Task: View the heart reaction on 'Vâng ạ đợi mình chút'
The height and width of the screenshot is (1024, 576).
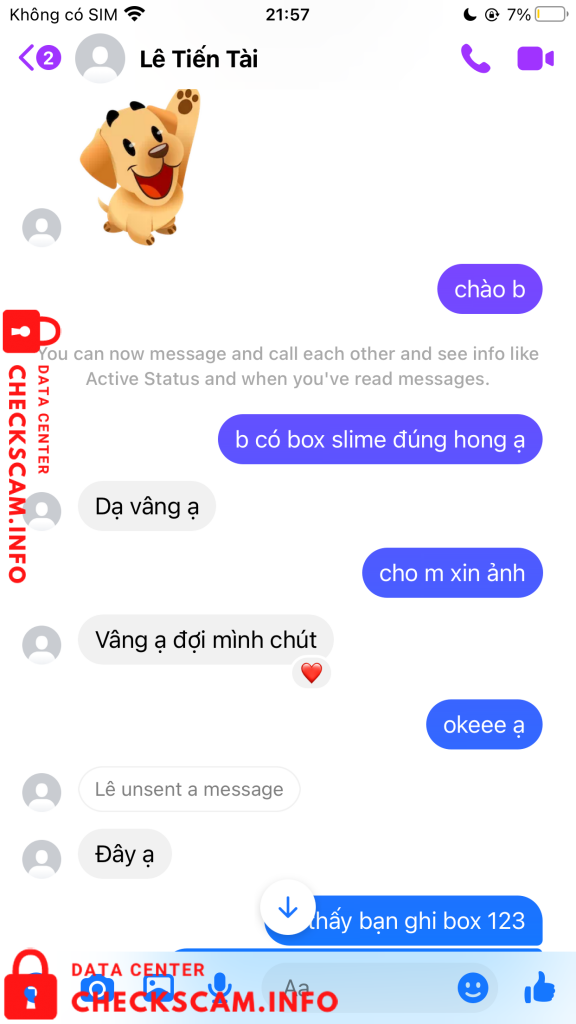Action: tap(312, 673)
